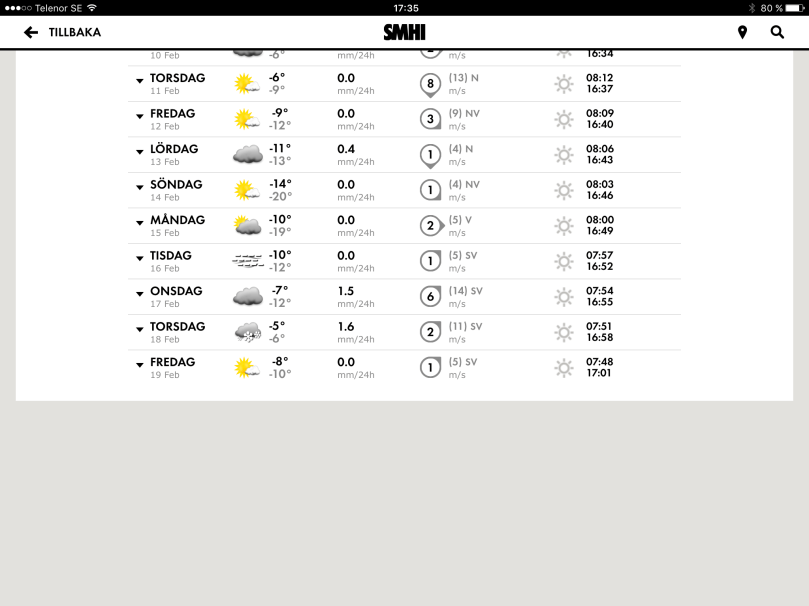Open the search magnifier
The image size is (809, 606).
(777, 32)
